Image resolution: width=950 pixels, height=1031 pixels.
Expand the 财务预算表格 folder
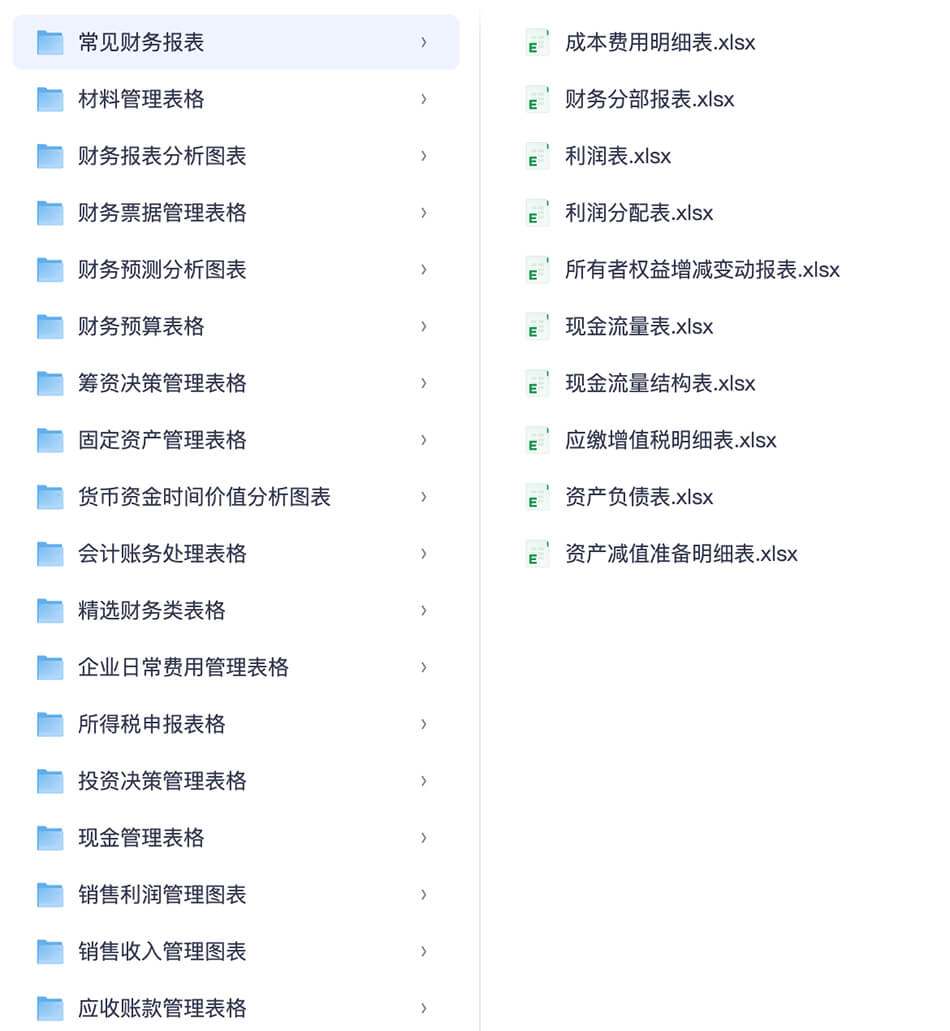pyautogui.click(x=141, y=326)
